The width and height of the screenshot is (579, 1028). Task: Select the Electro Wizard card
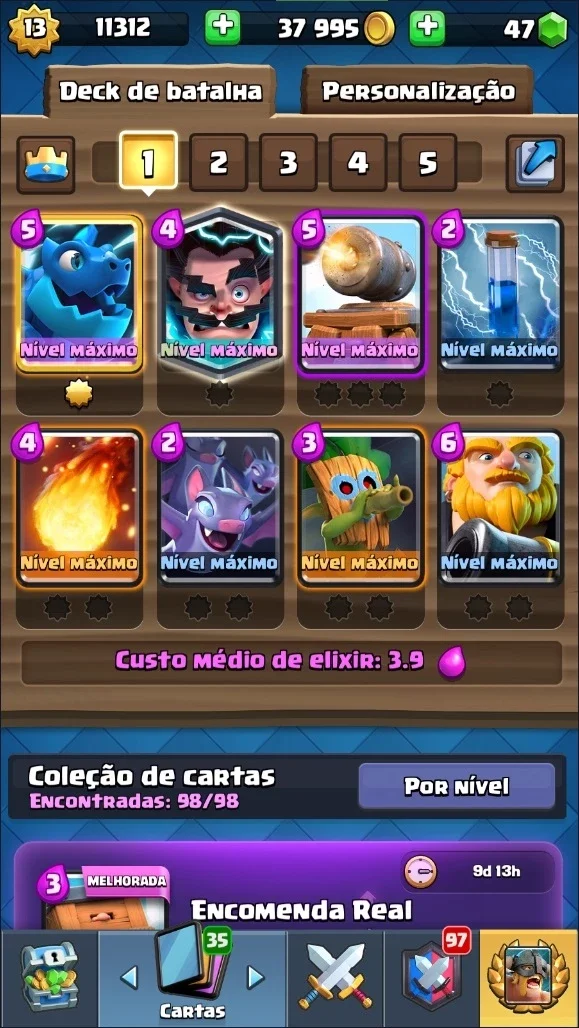tap(220, 294)
